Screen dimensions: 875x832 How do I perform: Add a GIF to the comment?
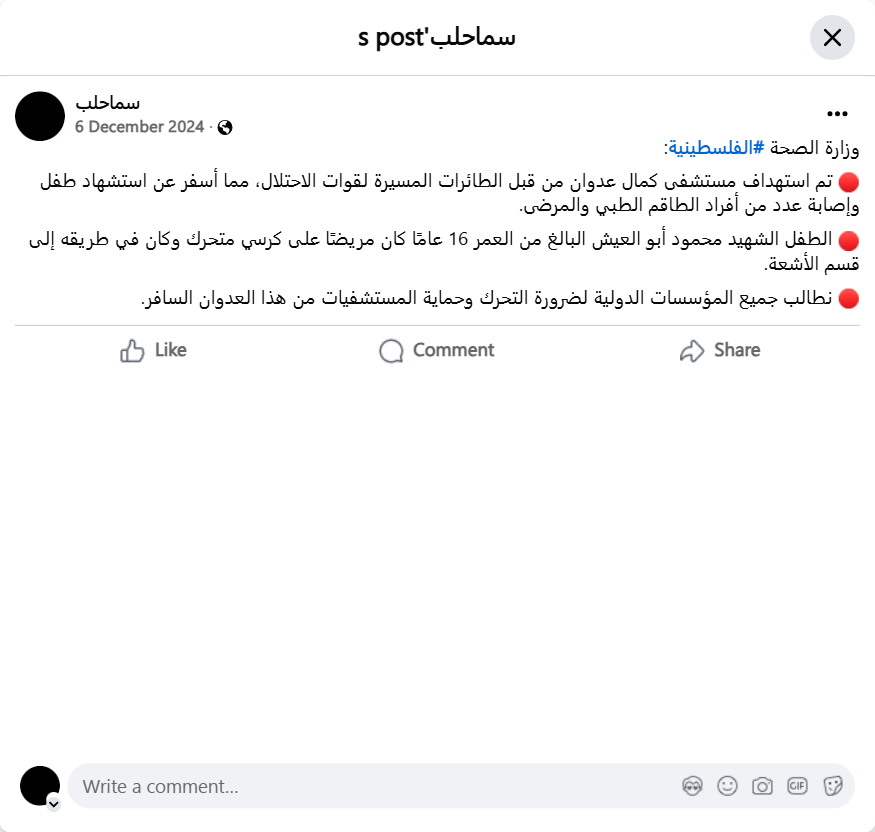point(797,786)
